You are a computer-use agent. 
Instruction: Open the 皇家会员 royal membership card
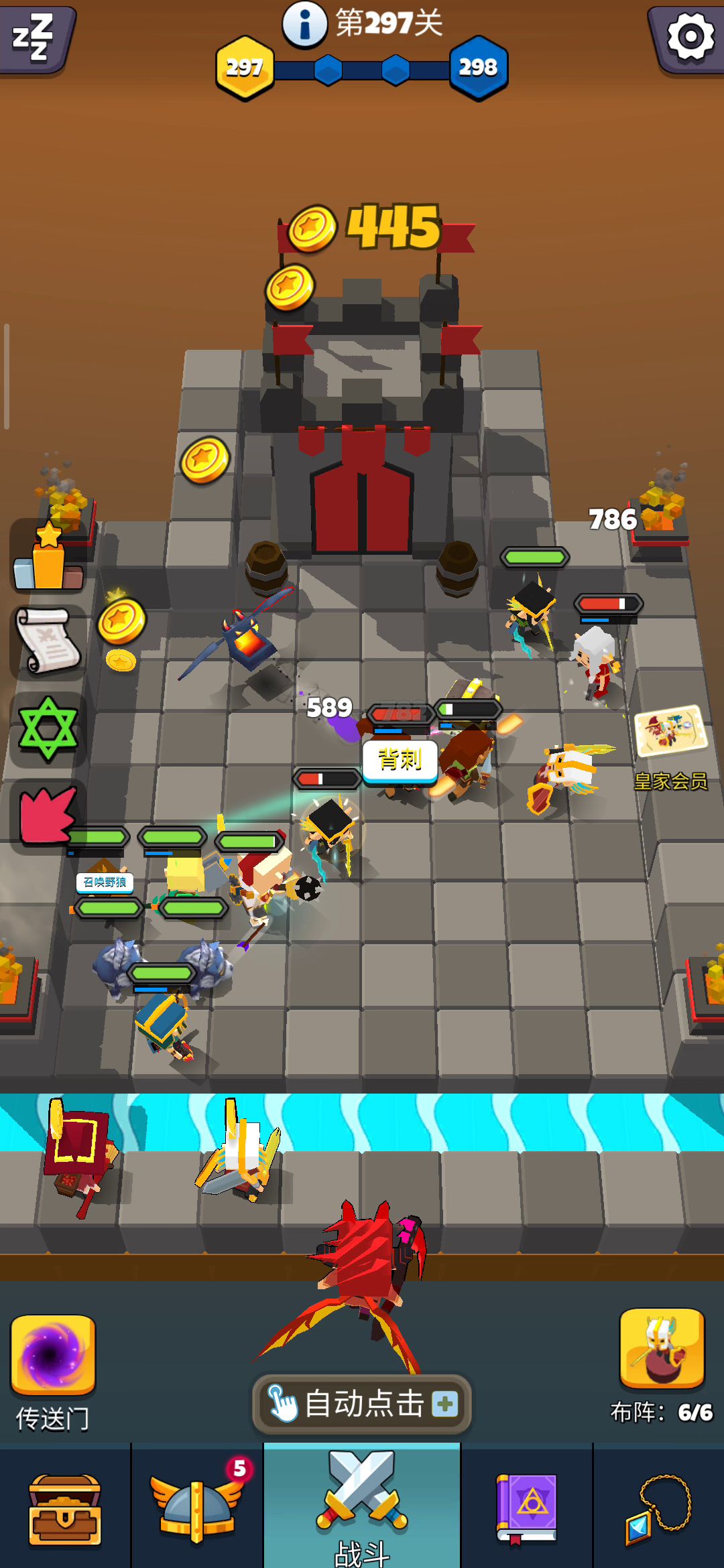pyautogui.click(x=670, y=732)
